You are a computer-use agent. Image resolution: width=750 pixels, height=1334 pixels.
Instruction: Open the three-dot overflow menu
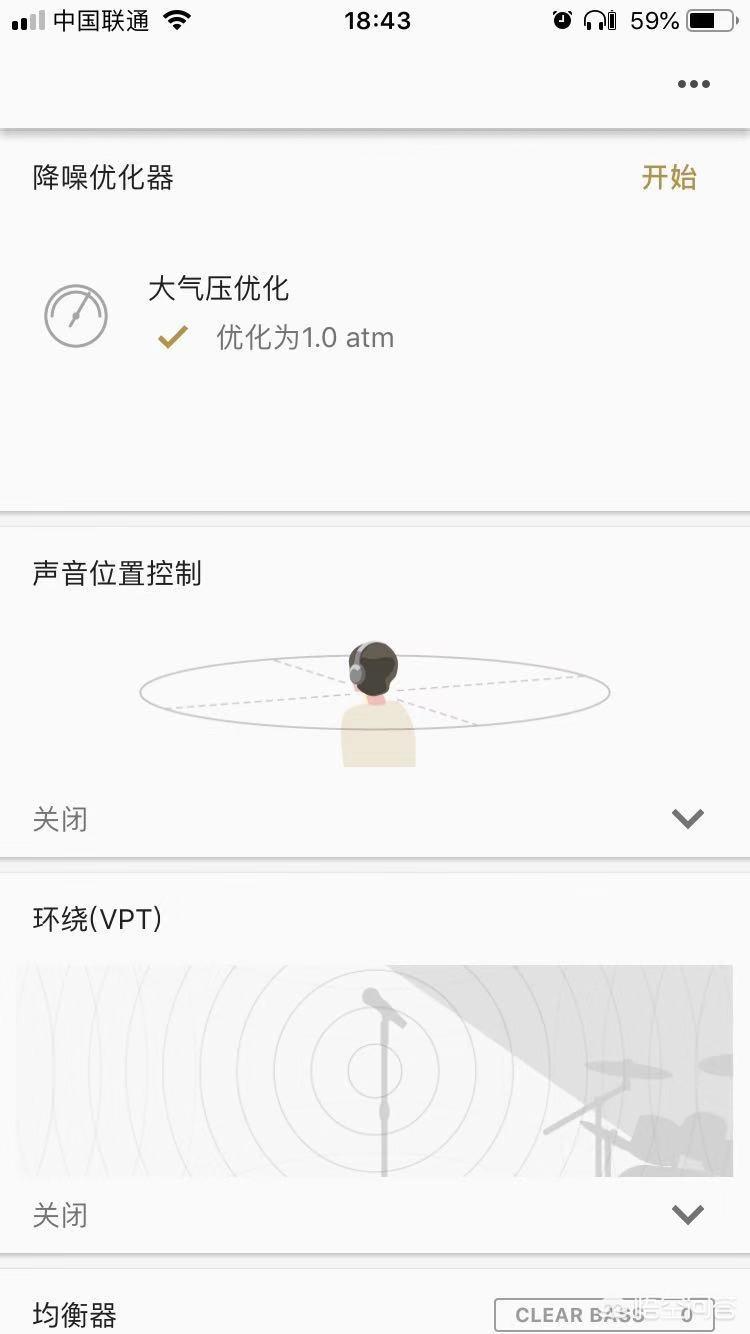tap(693, 84)
